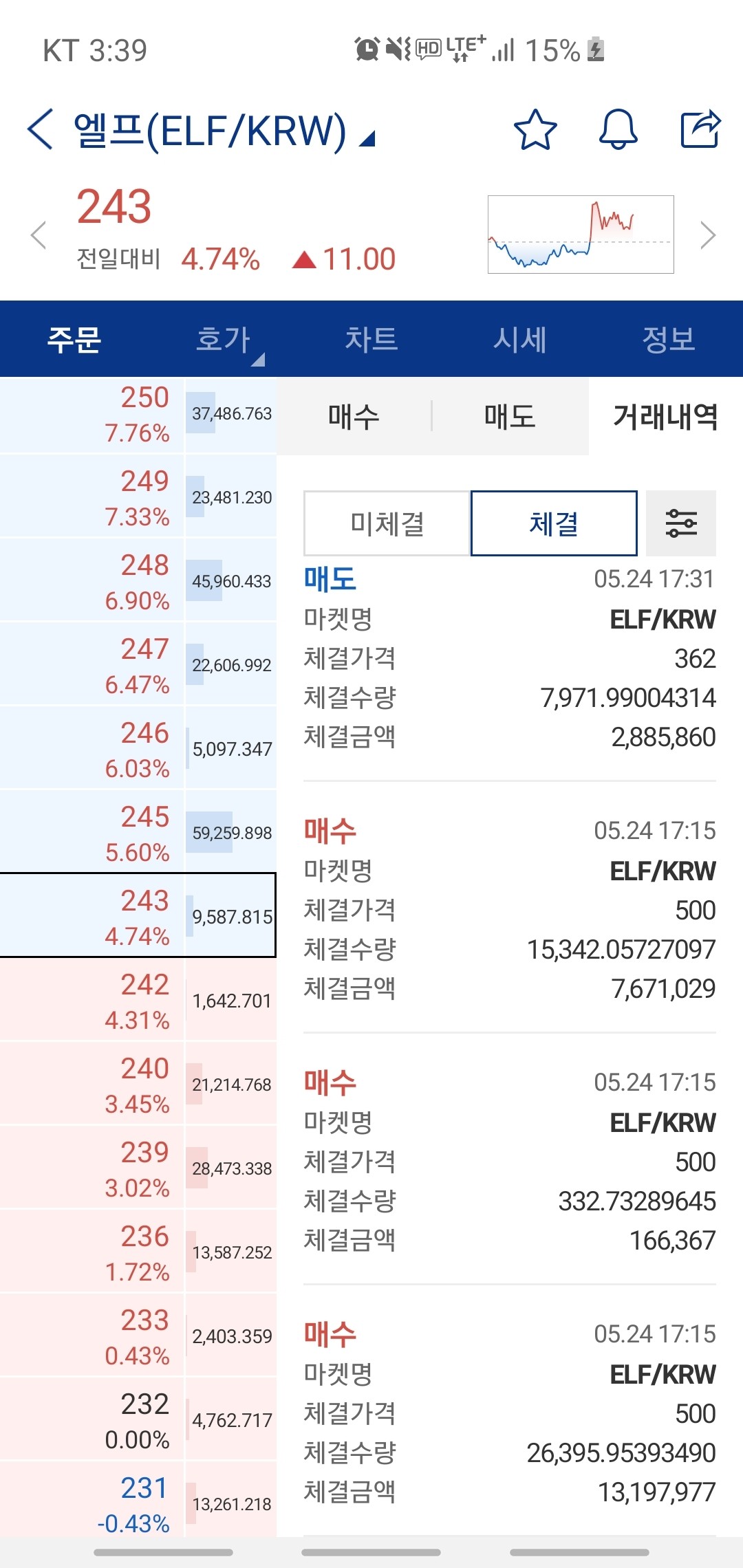The height and width of the screenshot is (1568, 743).
Task: View next market with right chevron arrow
Action: 708,234
